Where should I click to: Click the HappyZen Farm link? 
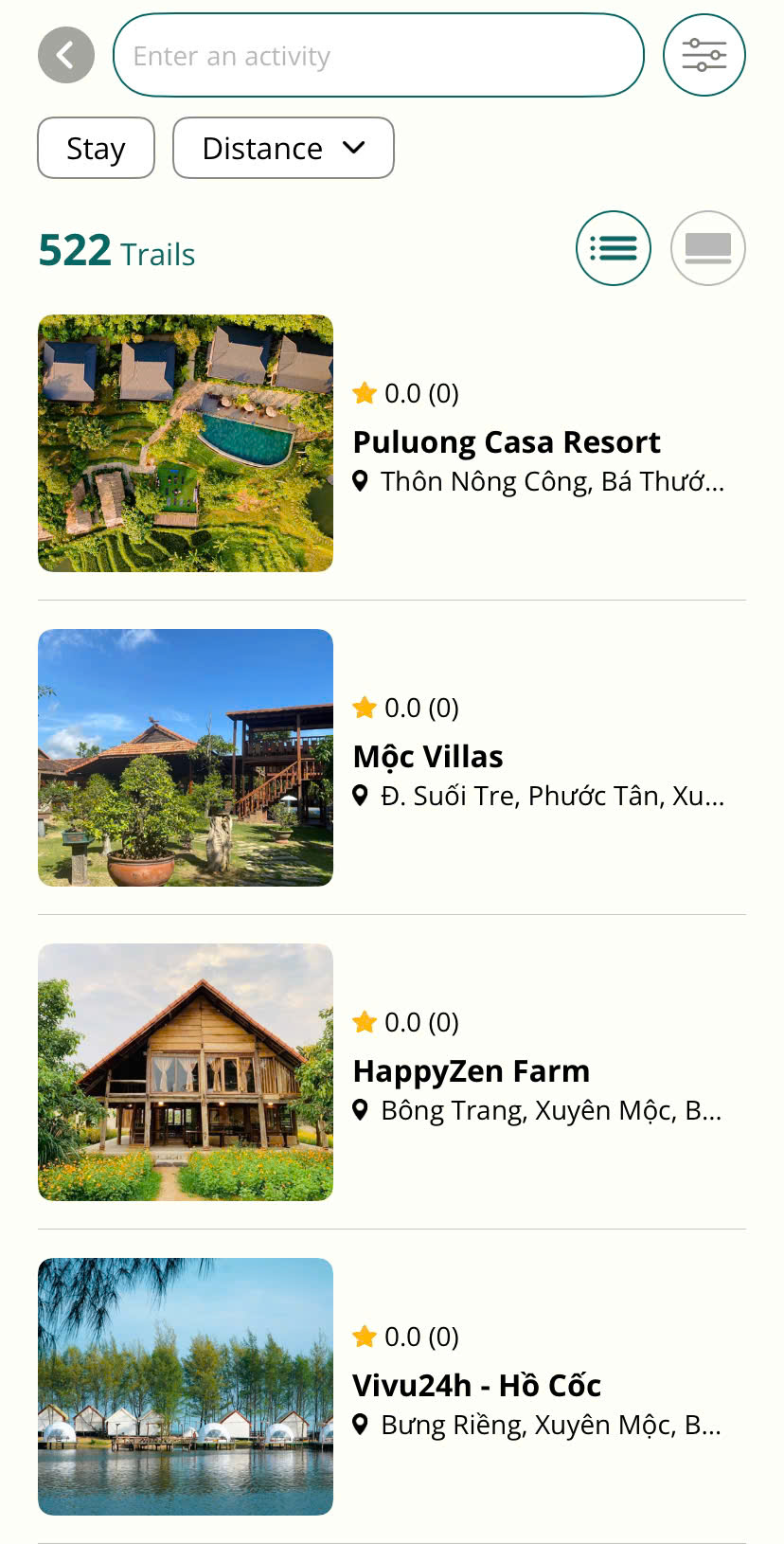(x=471, y=1070)
